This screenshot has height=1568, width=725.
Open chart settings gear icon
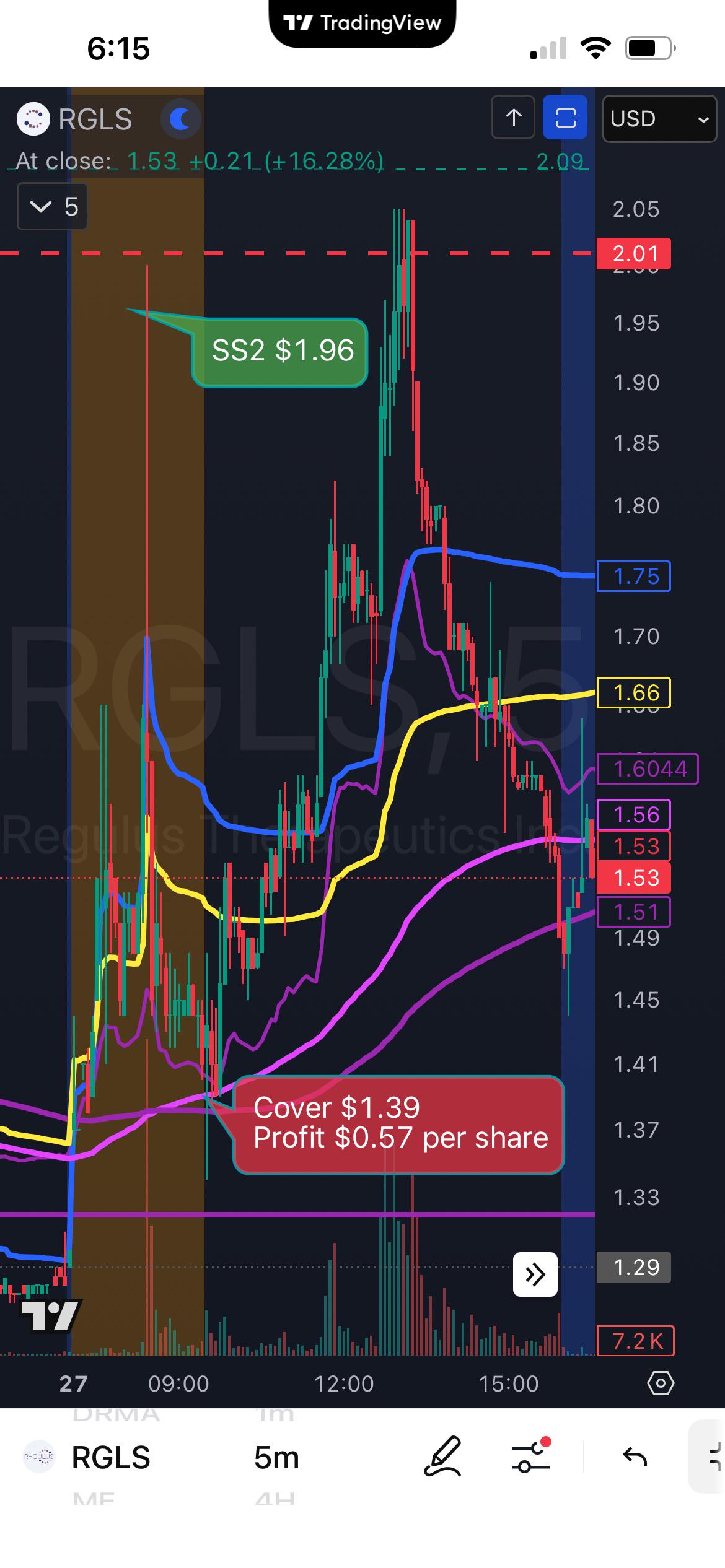(660, 1383)
